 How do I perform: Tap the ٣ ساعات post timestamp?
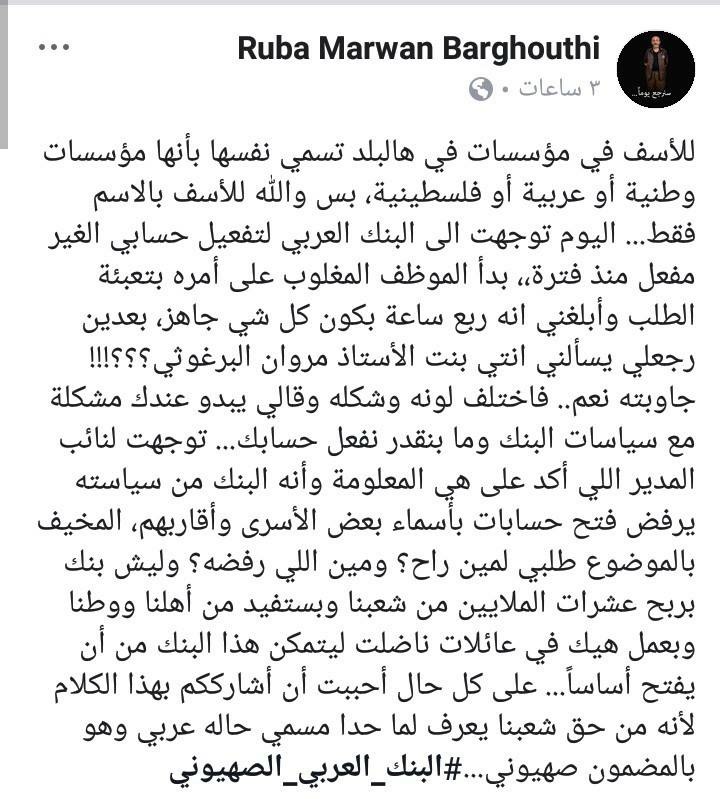pyautogui.click(x=559, y=89)
